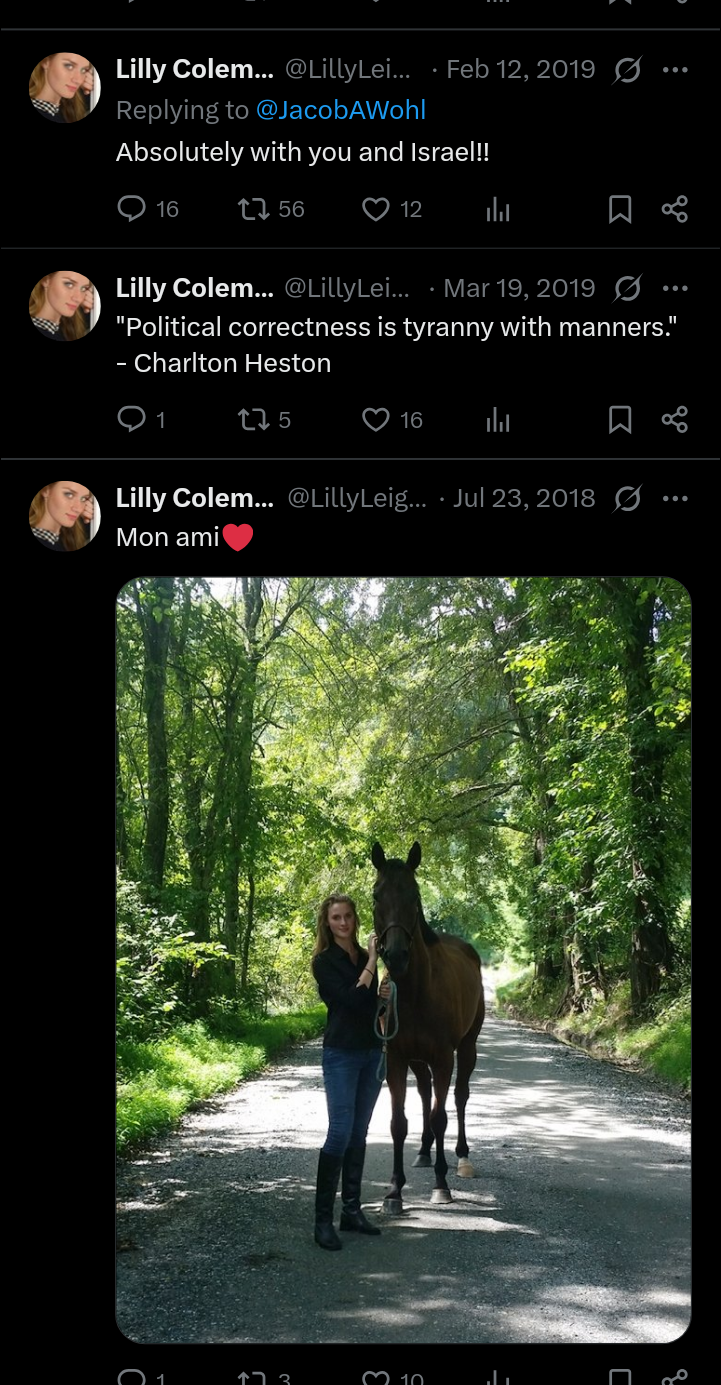Click the profile avatar on the Feb 12 tweet

click(64, 88)
